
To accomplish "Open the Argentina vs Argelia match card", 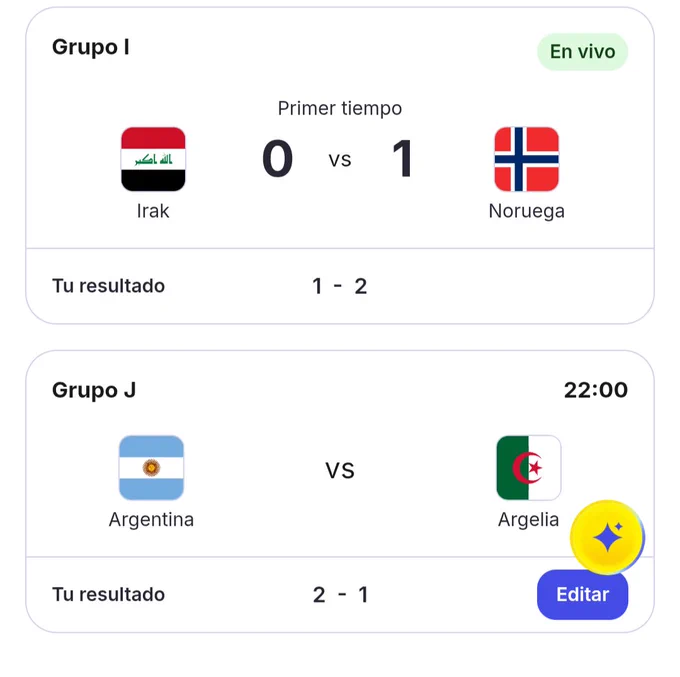I will 340,491.
